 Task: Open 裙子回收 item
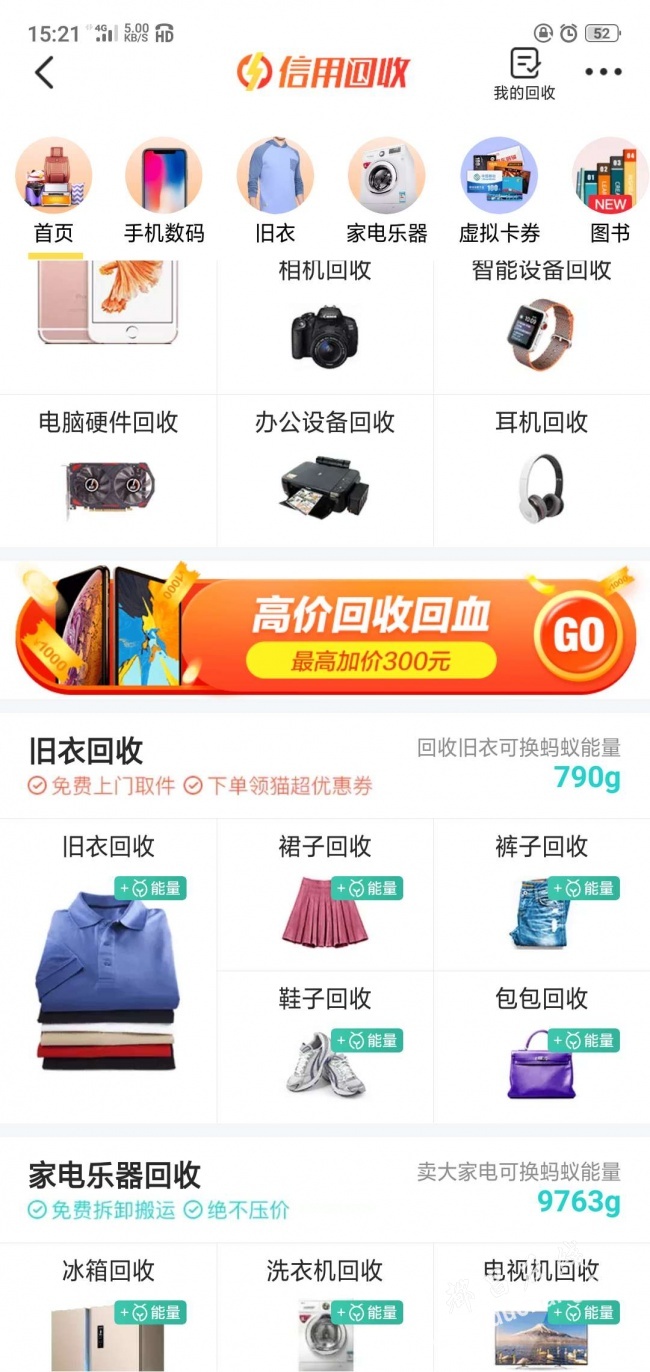coord(325,894)
